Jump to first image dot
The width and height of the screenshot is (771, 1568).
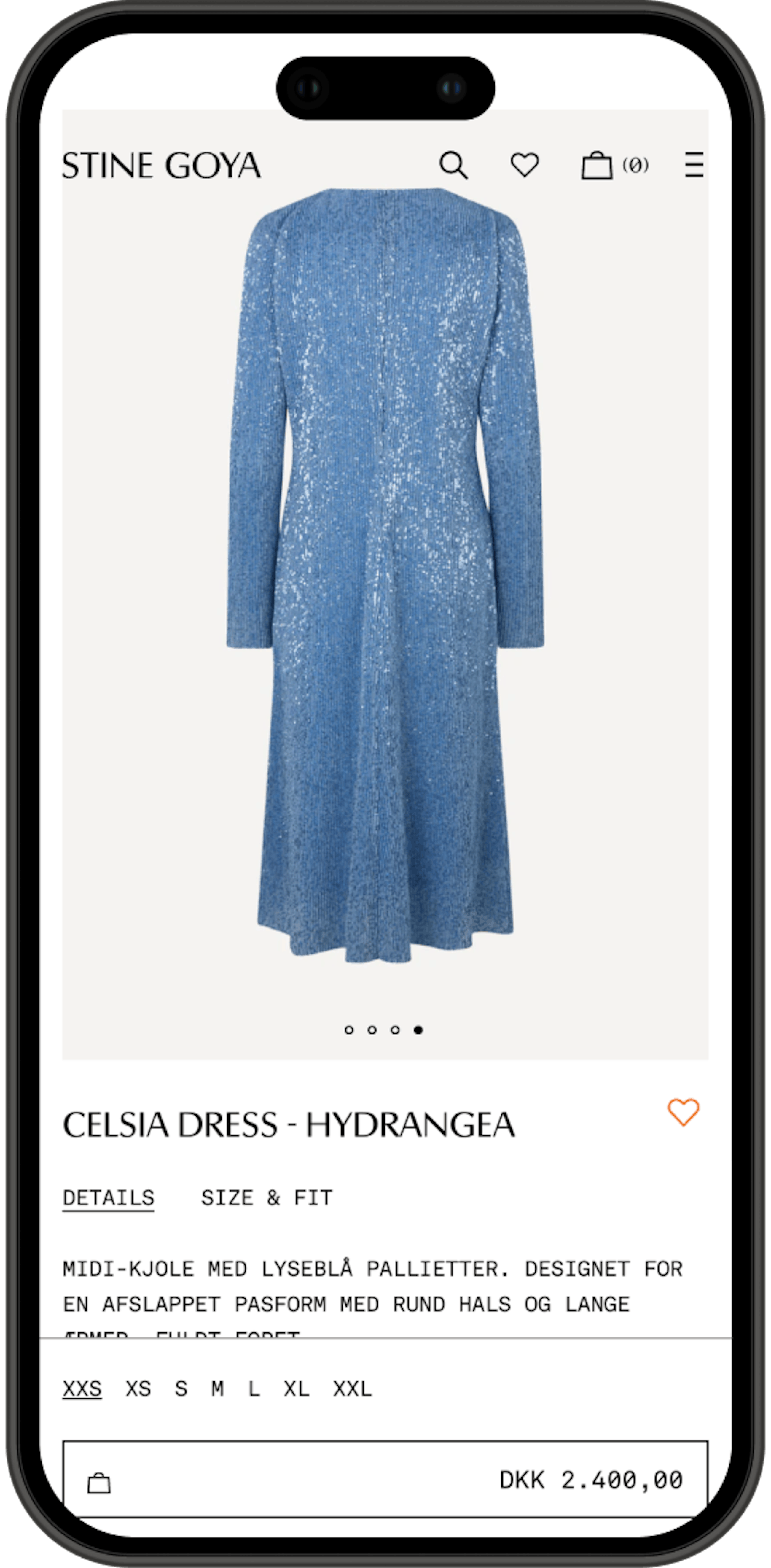(349, 1030)
